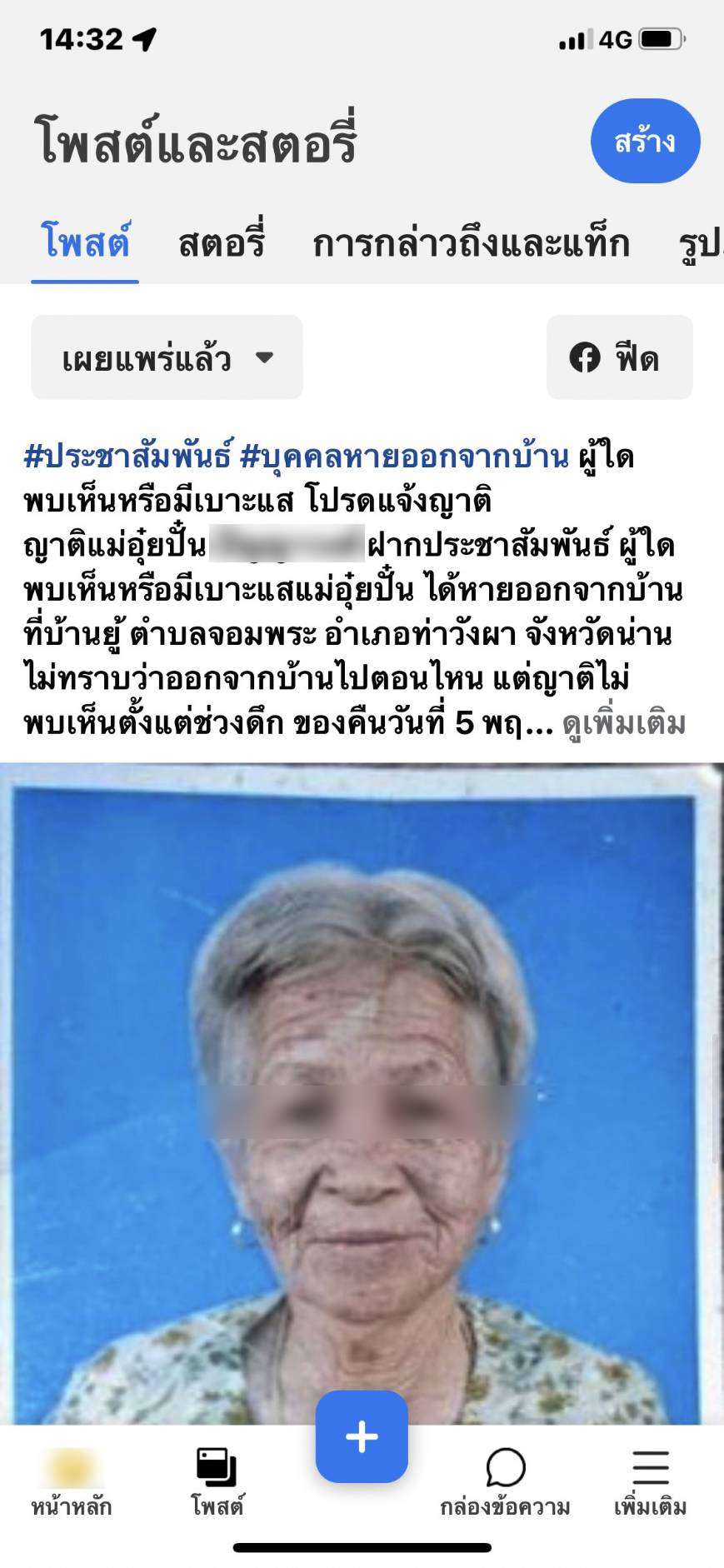This screenshot has width=724, height=1568.
Task: Open the #ประชาสัมพันธ์ hashtag
Action: (x=127, y=457)
